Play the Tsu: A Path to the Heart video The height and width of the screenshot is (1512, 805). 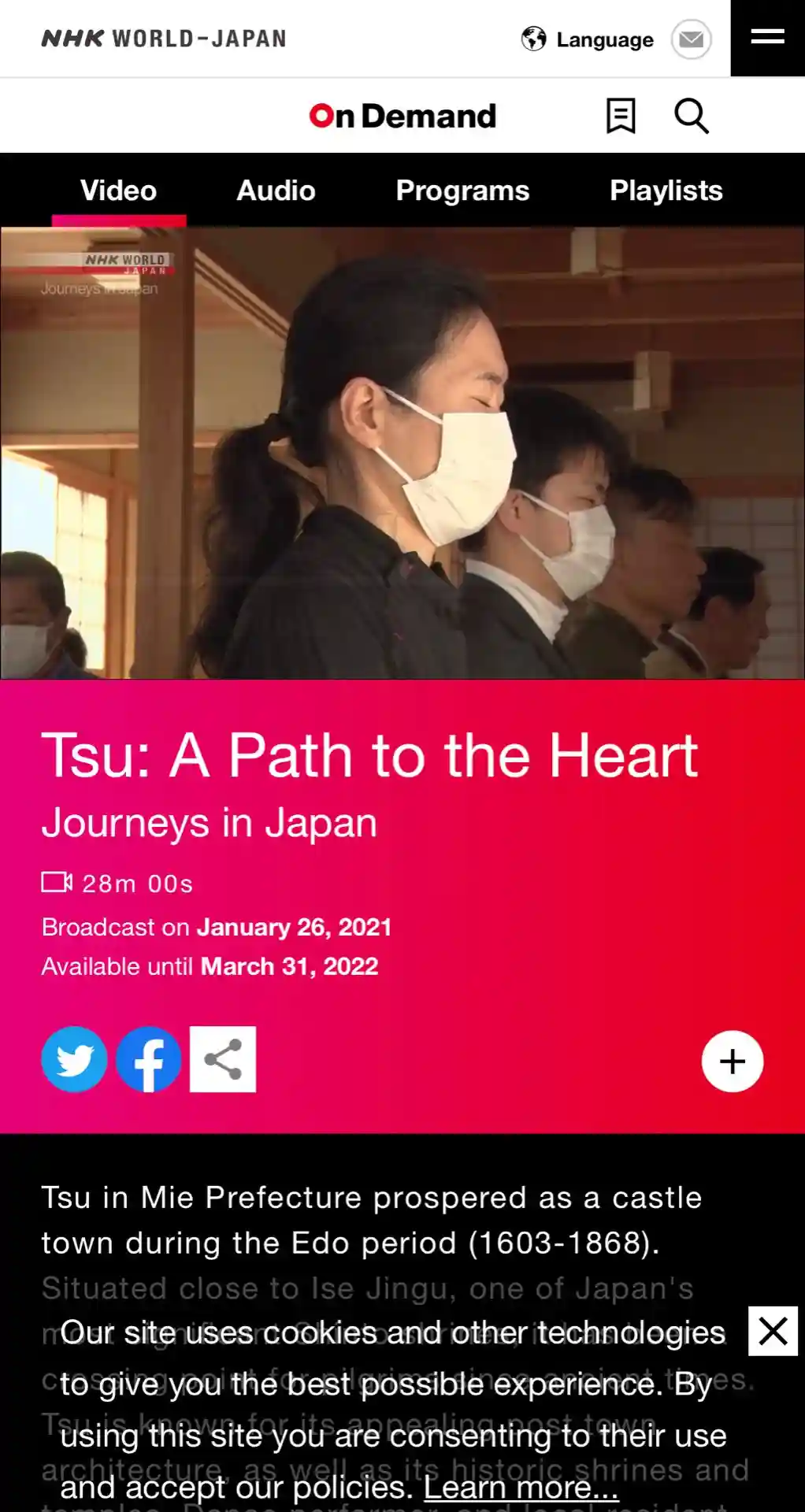coord(402,453)
